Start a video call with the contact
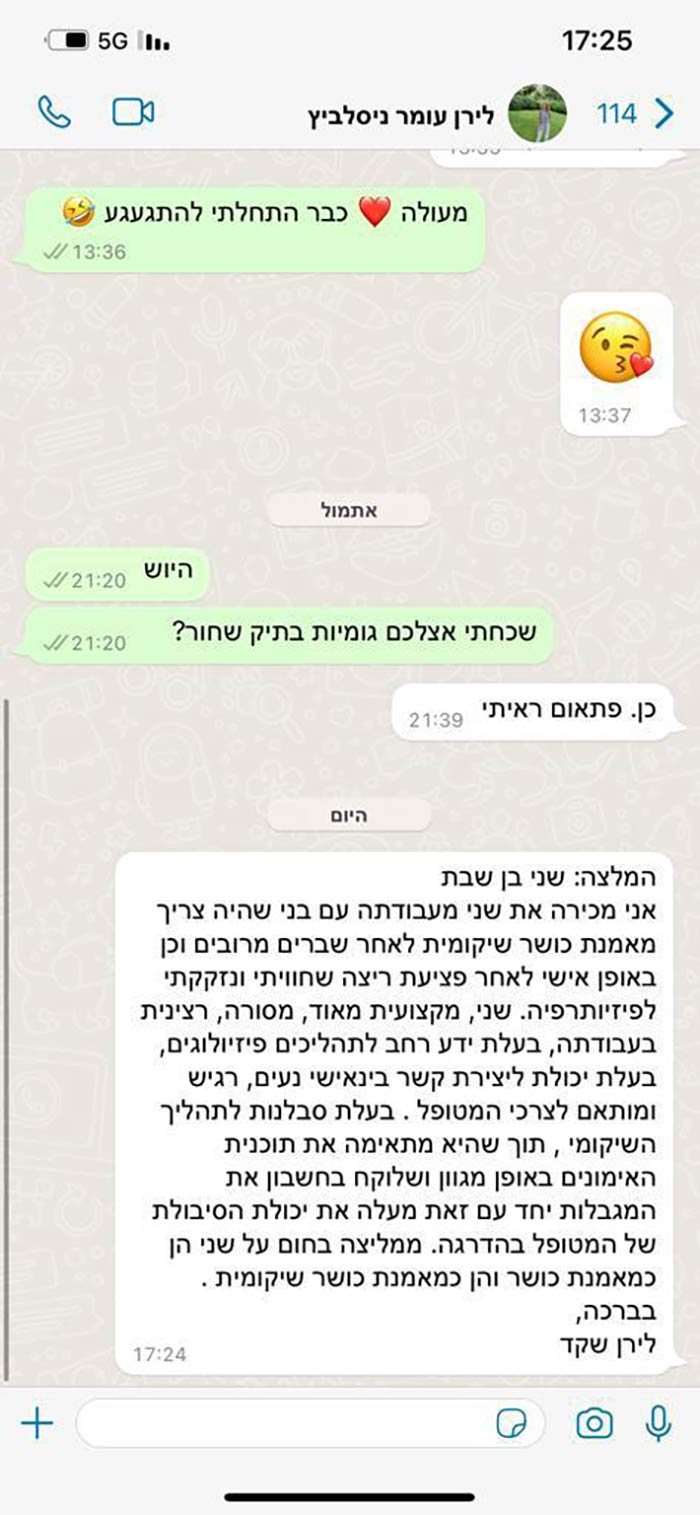This screenshot has height=1515, width=700. point(133,112)
